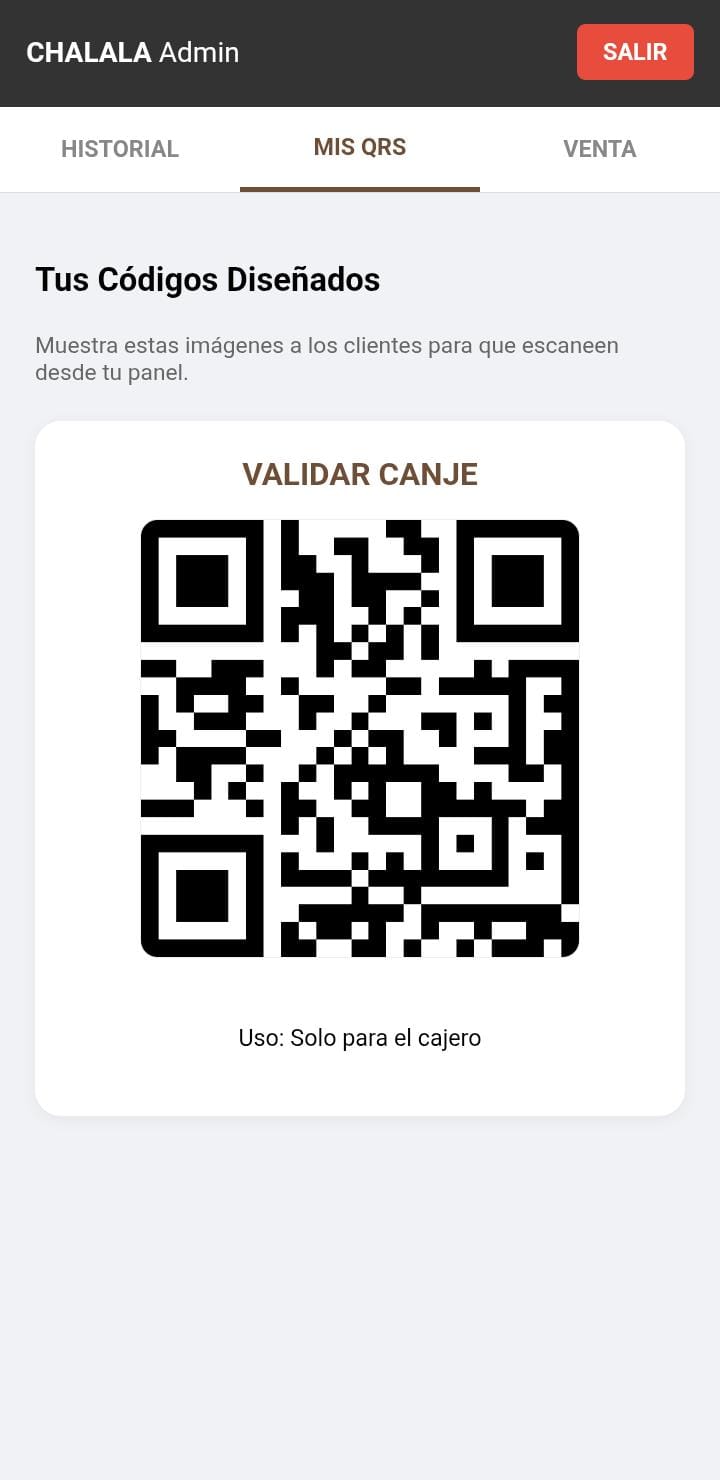The width and height of the screenshot is (720, 1480).
Task: Select the MIS QRS tab
Action: coord(360,148)
